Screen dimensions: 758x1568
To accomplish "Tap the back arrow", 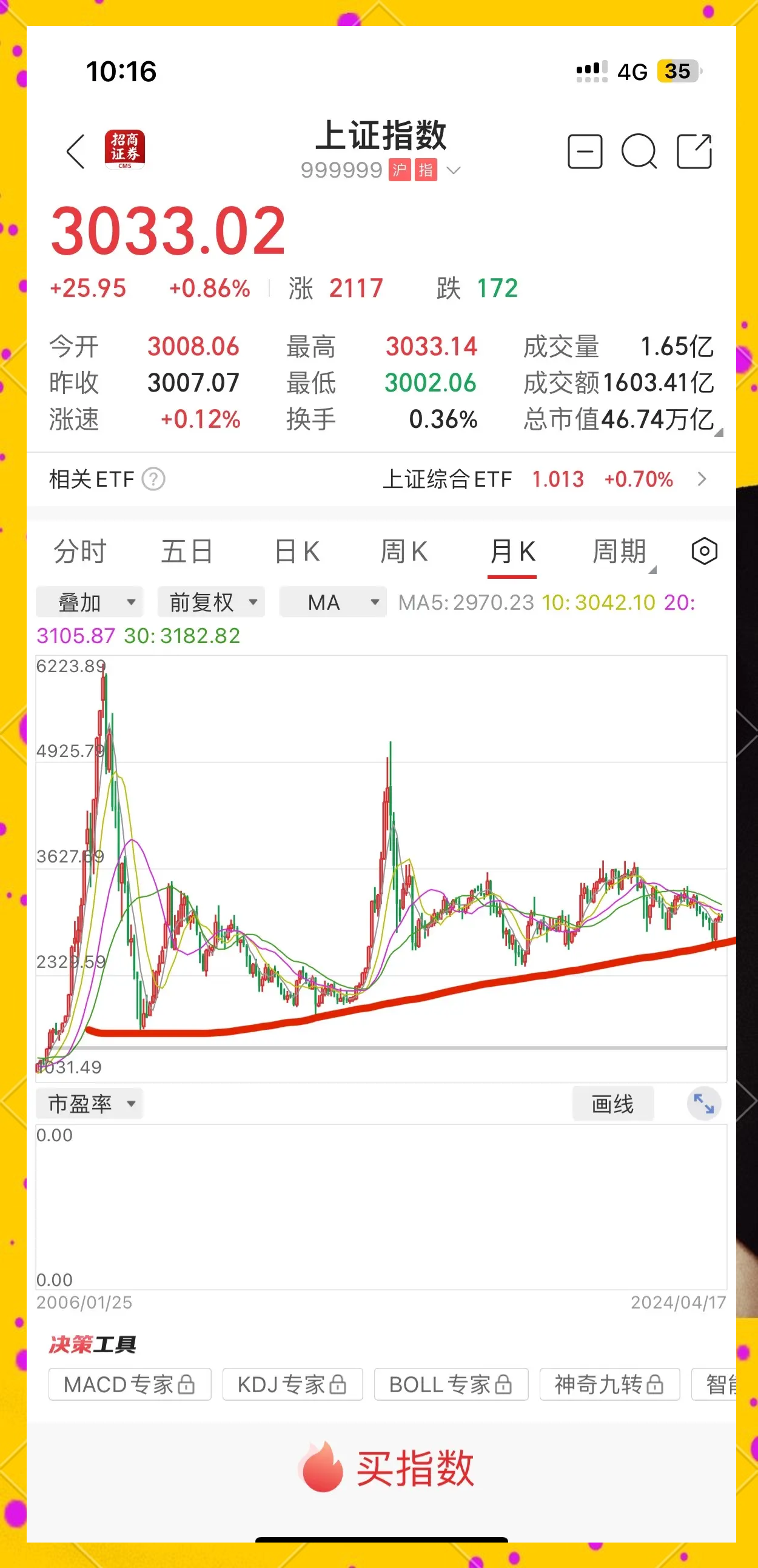I will [x=75, y=151].
